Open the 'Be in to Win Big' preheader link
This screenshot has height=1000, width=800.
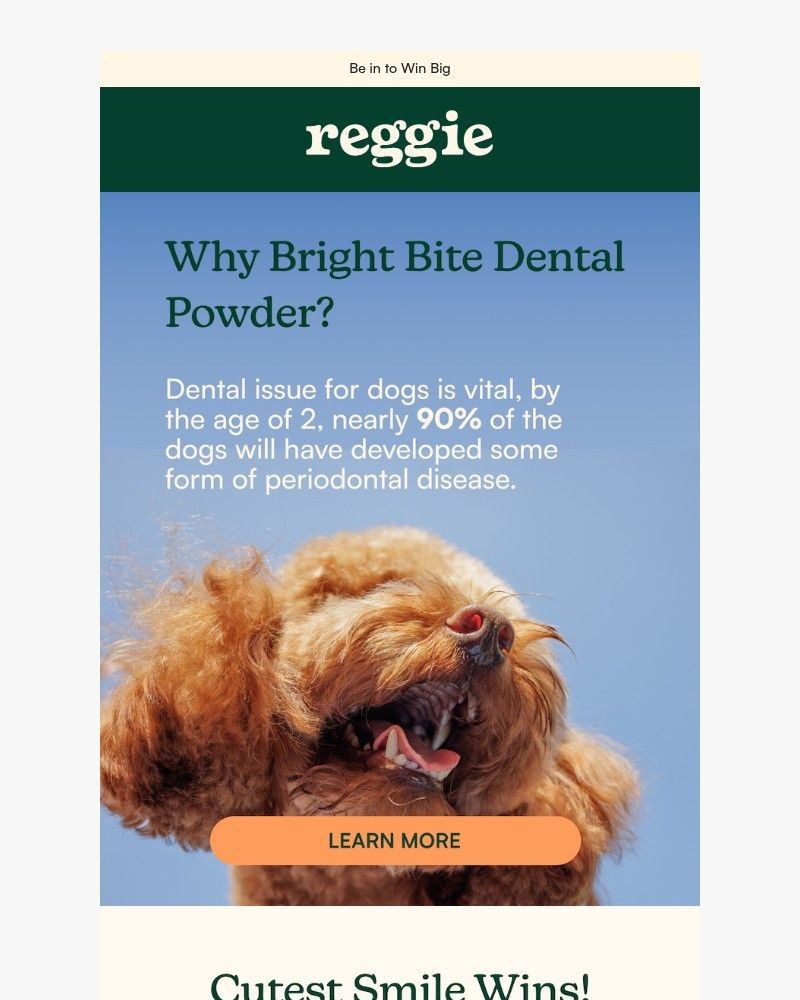pyautogui.click(x=399, y=68)
